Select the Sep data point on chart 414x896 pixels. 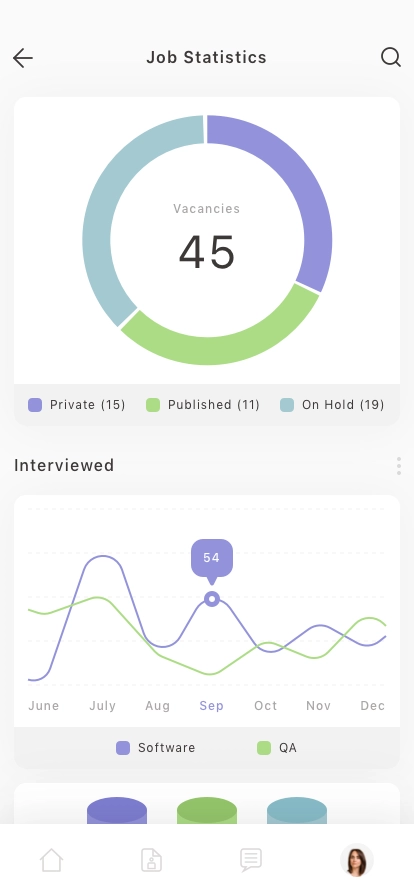pyautogui.click(x=212, y=599)
